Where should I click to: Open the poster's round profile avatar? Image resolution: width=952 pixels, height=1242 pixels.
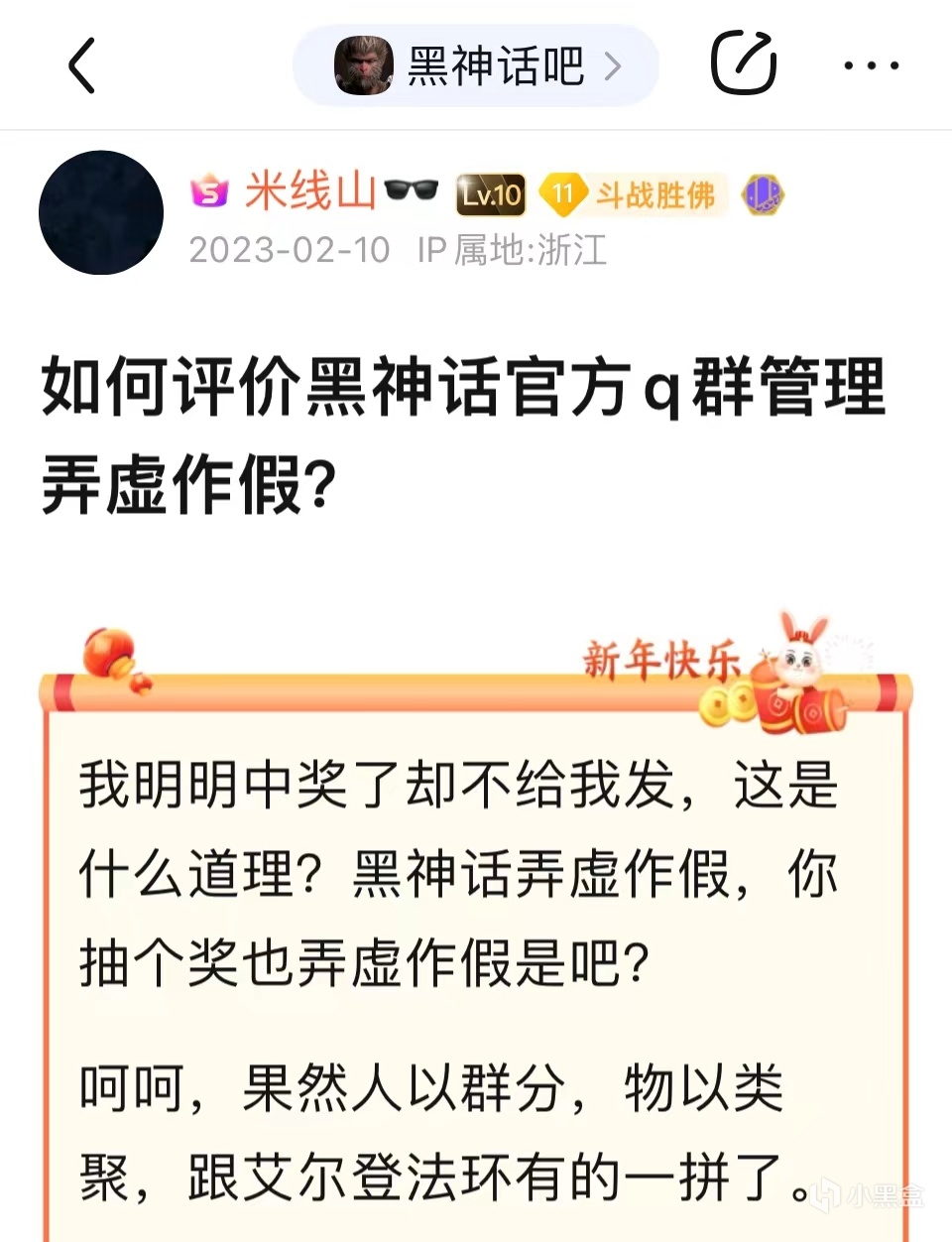click(101, 212)
